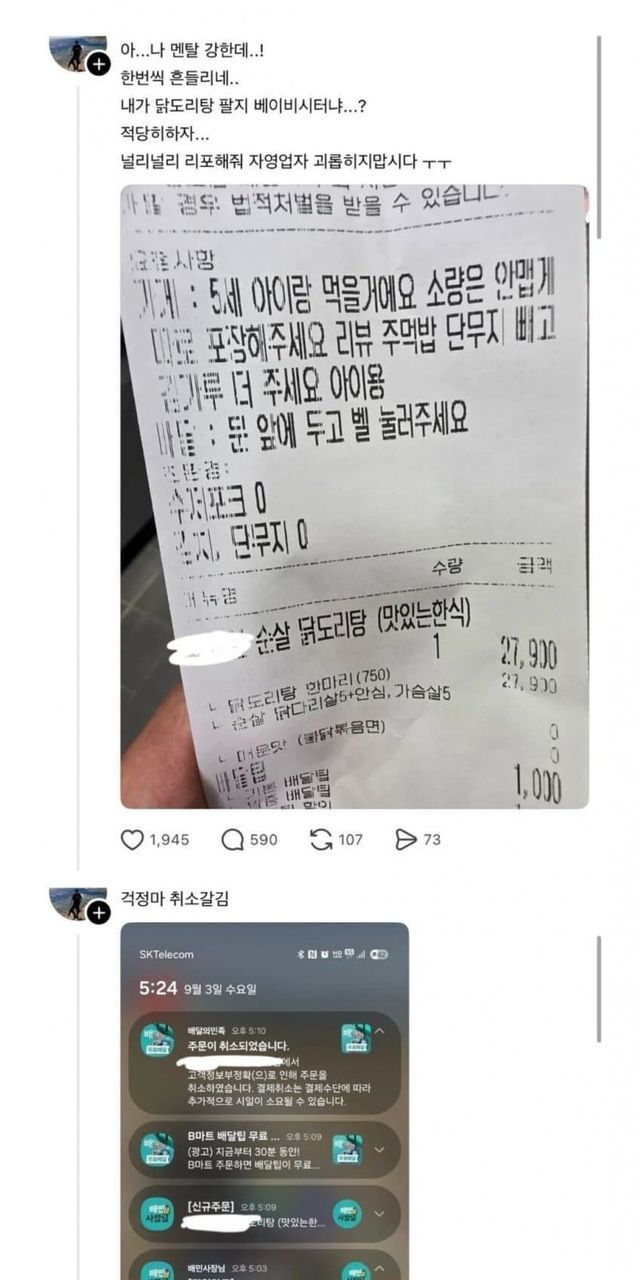This screenshot has height=1280, width=640.
Task: Repost using the icon showing 107
Action: pos(321,840)
